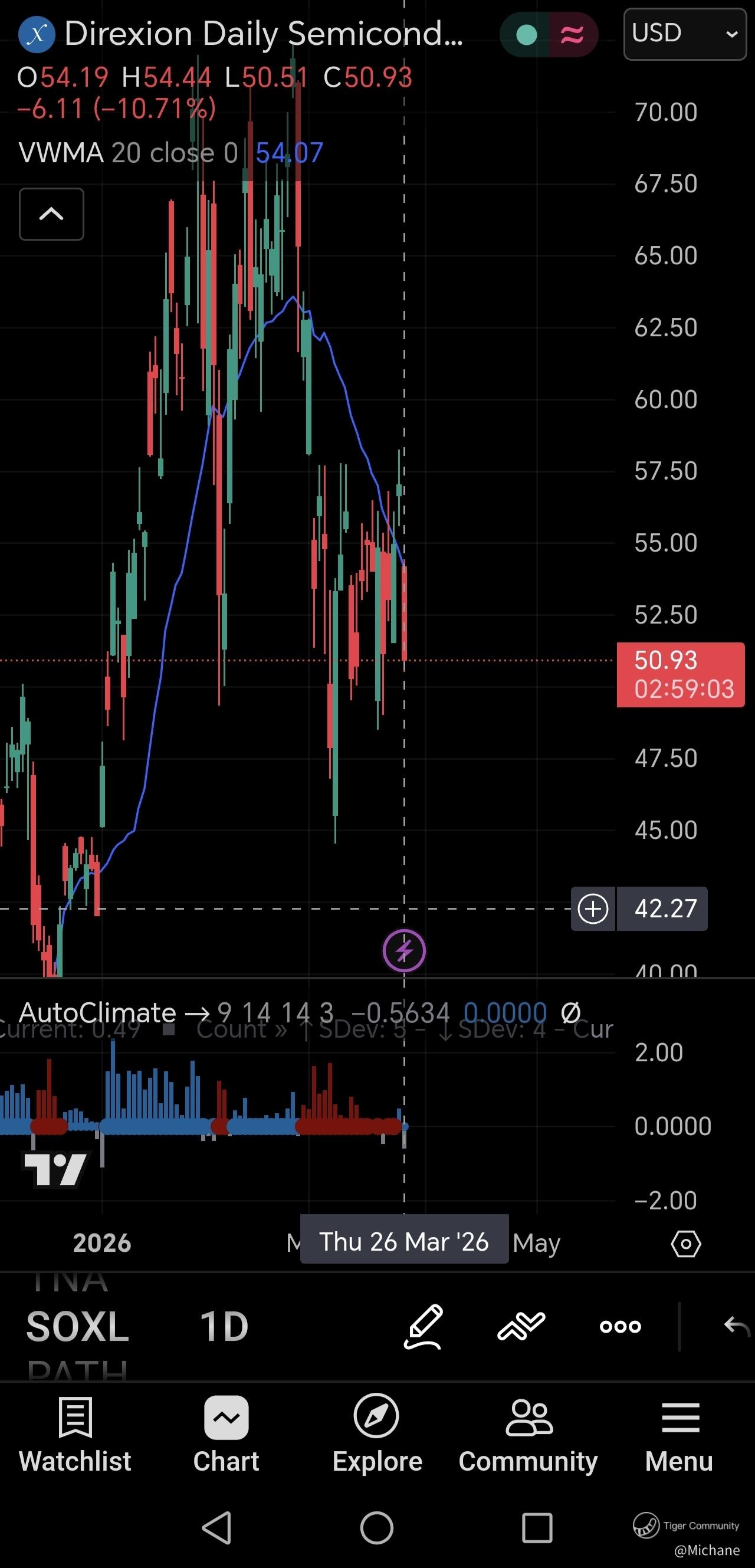
Task: Switch to the Explore tab
Action: point(377,1435)
